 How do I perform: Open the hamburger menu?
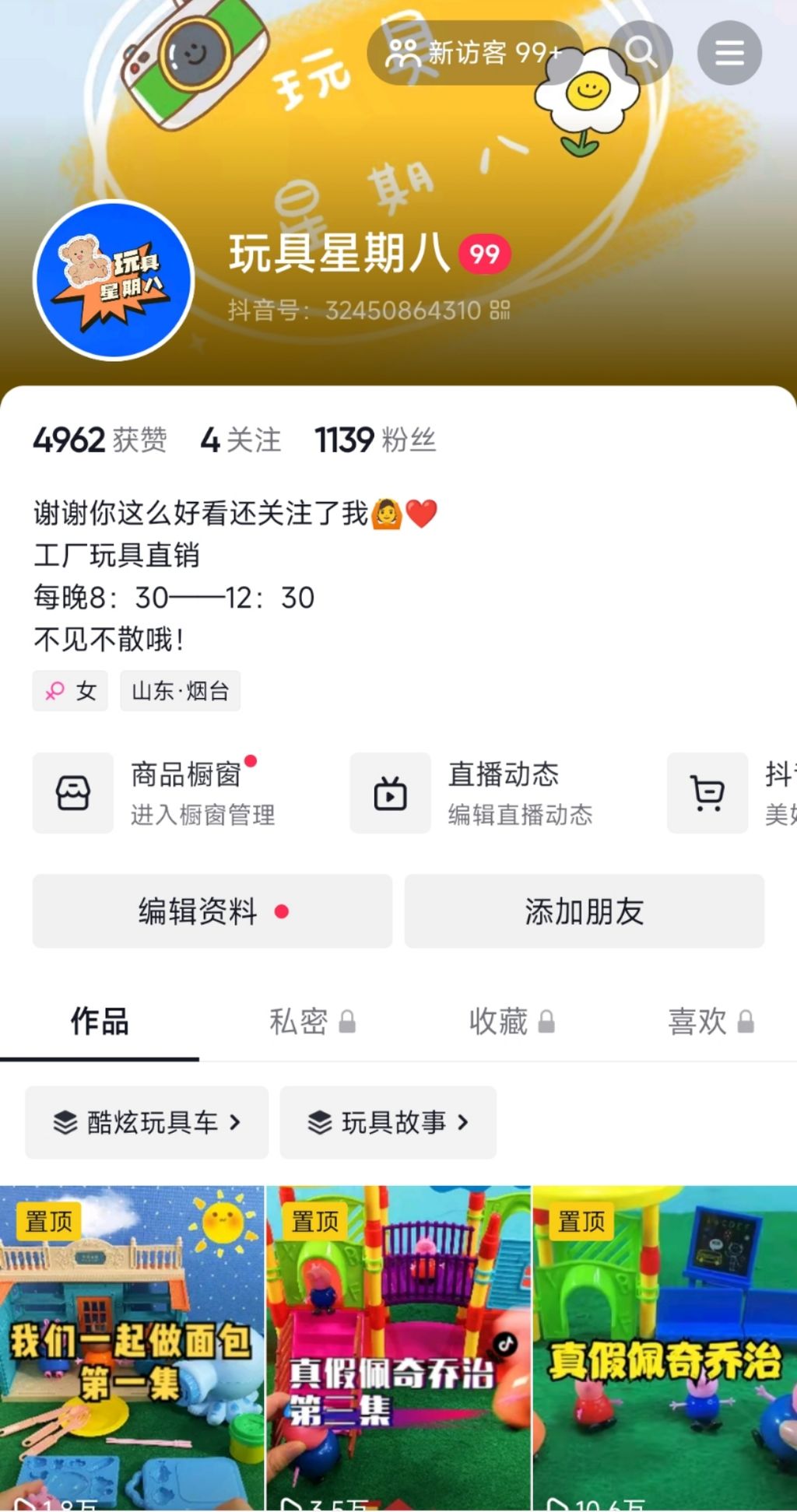[x=729, y=53]
